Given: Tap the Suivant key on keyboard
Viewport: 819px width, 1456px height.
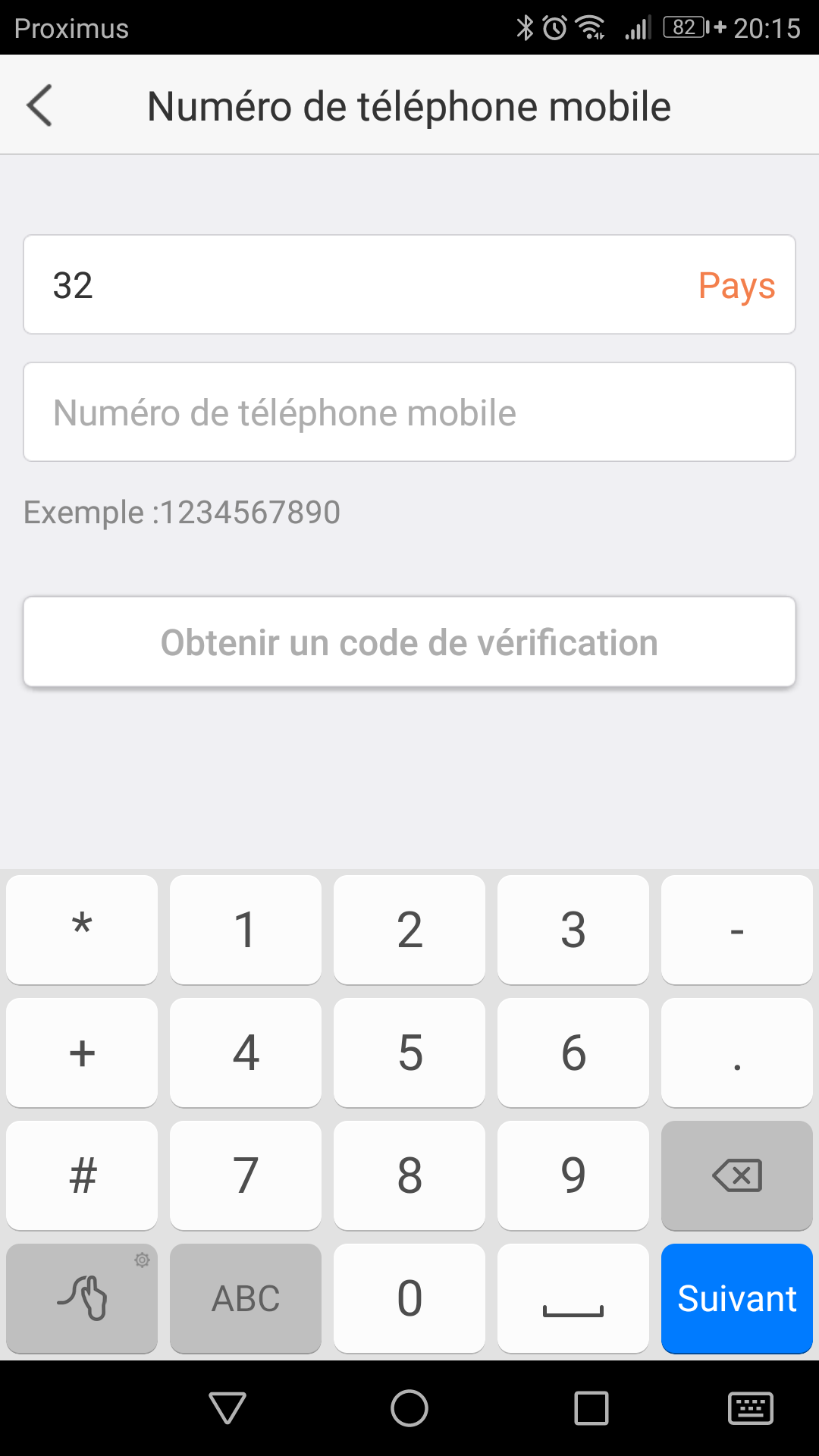Looking at the screenshot, I should tap(737, 1298).
